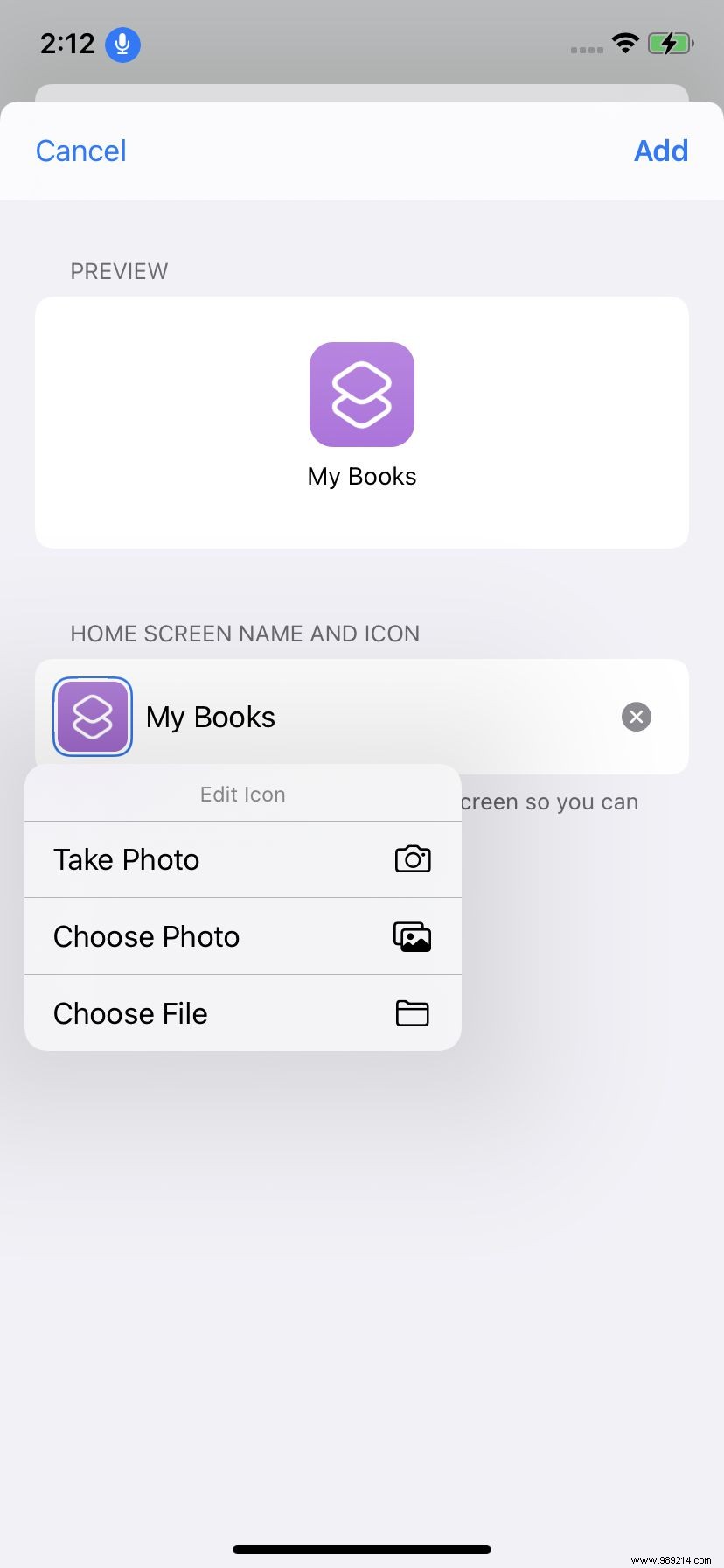The image size is (724, 1568).
Task: Tap Add to save the shortcut
Action: click(660, 150)
